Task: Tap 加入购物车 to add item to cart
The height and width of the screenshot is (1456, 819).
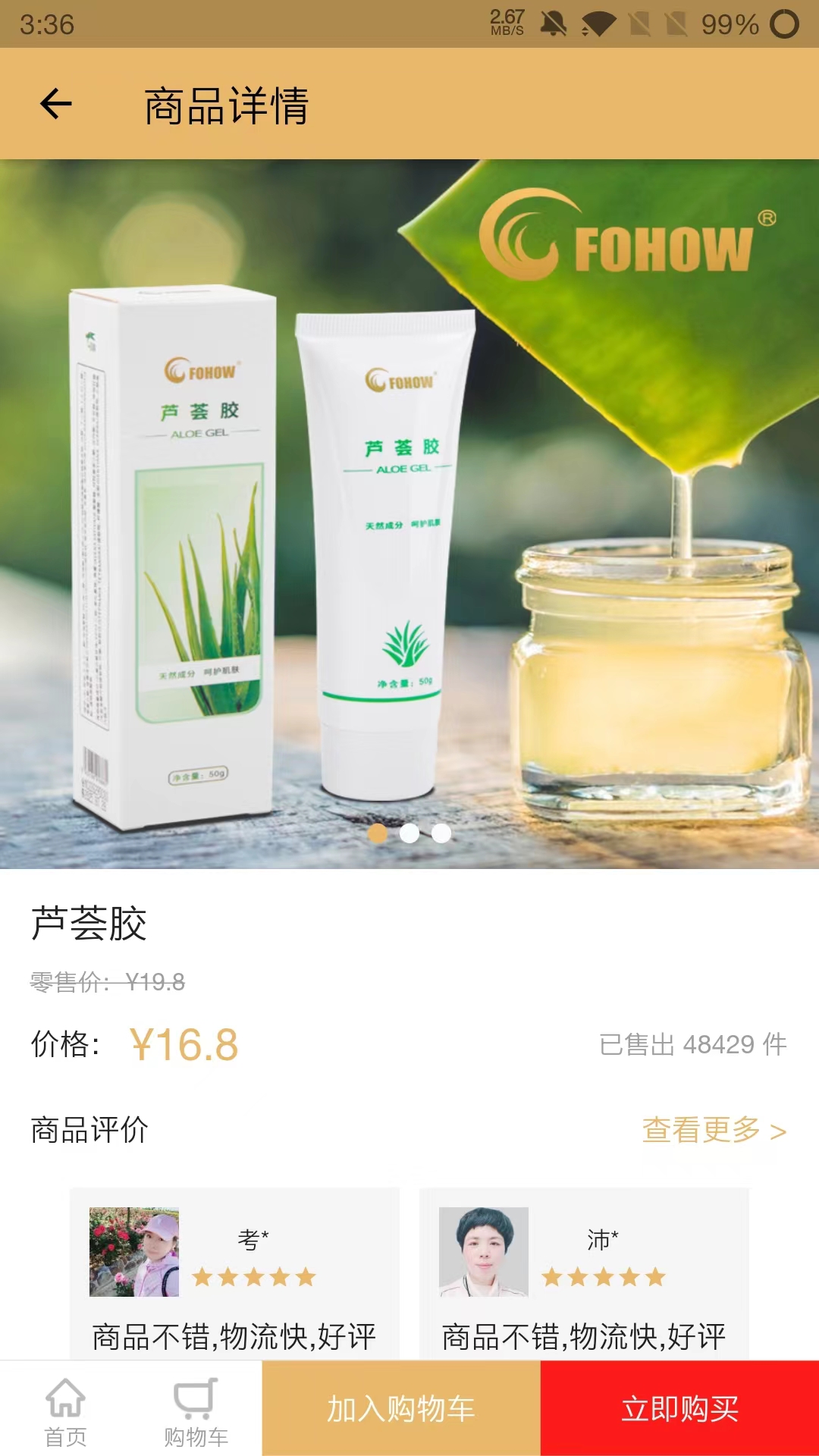Action: [401, 1408]
